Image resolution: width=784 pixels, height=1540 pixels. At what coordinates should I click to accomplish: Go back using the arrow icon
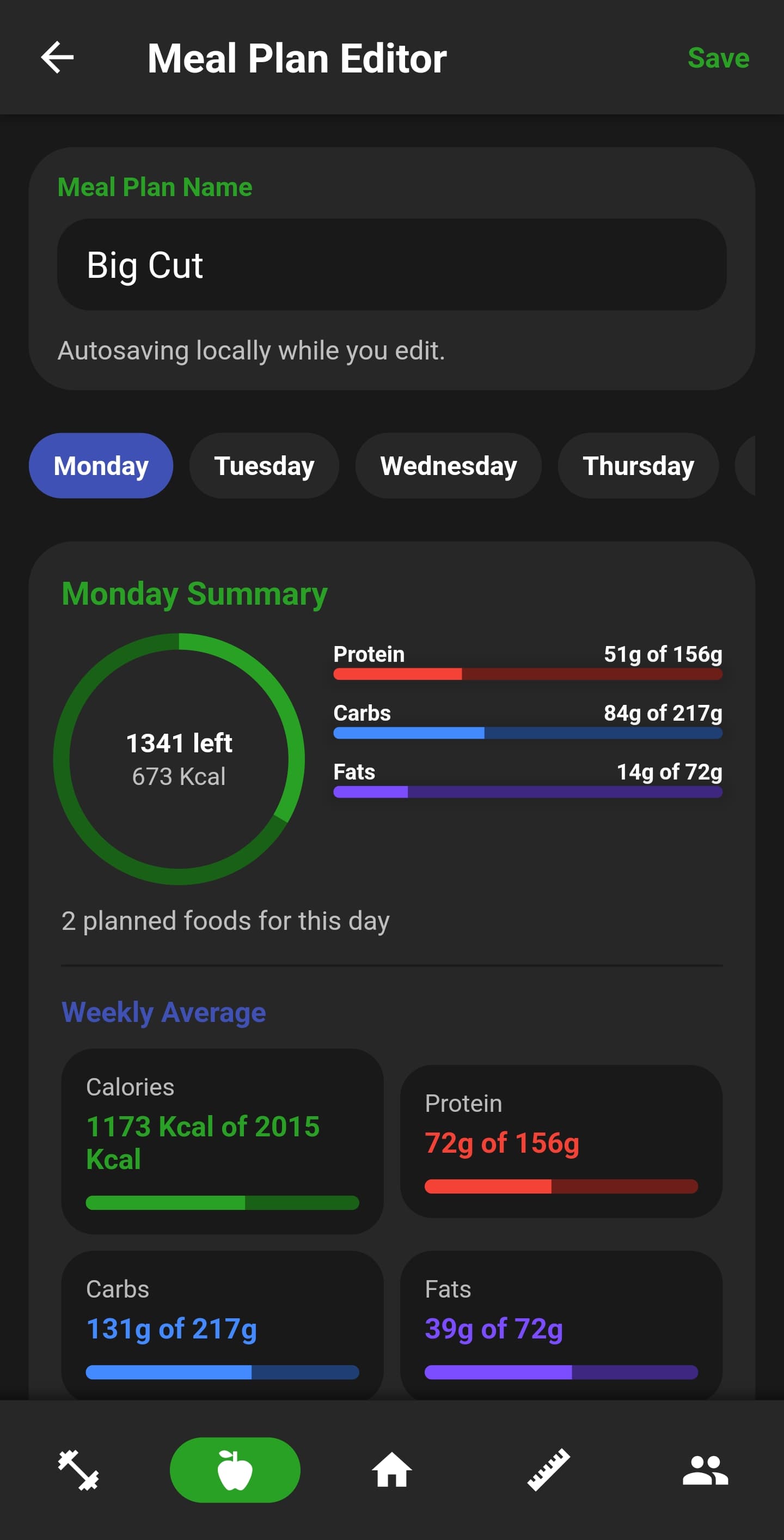coord(56,57)
